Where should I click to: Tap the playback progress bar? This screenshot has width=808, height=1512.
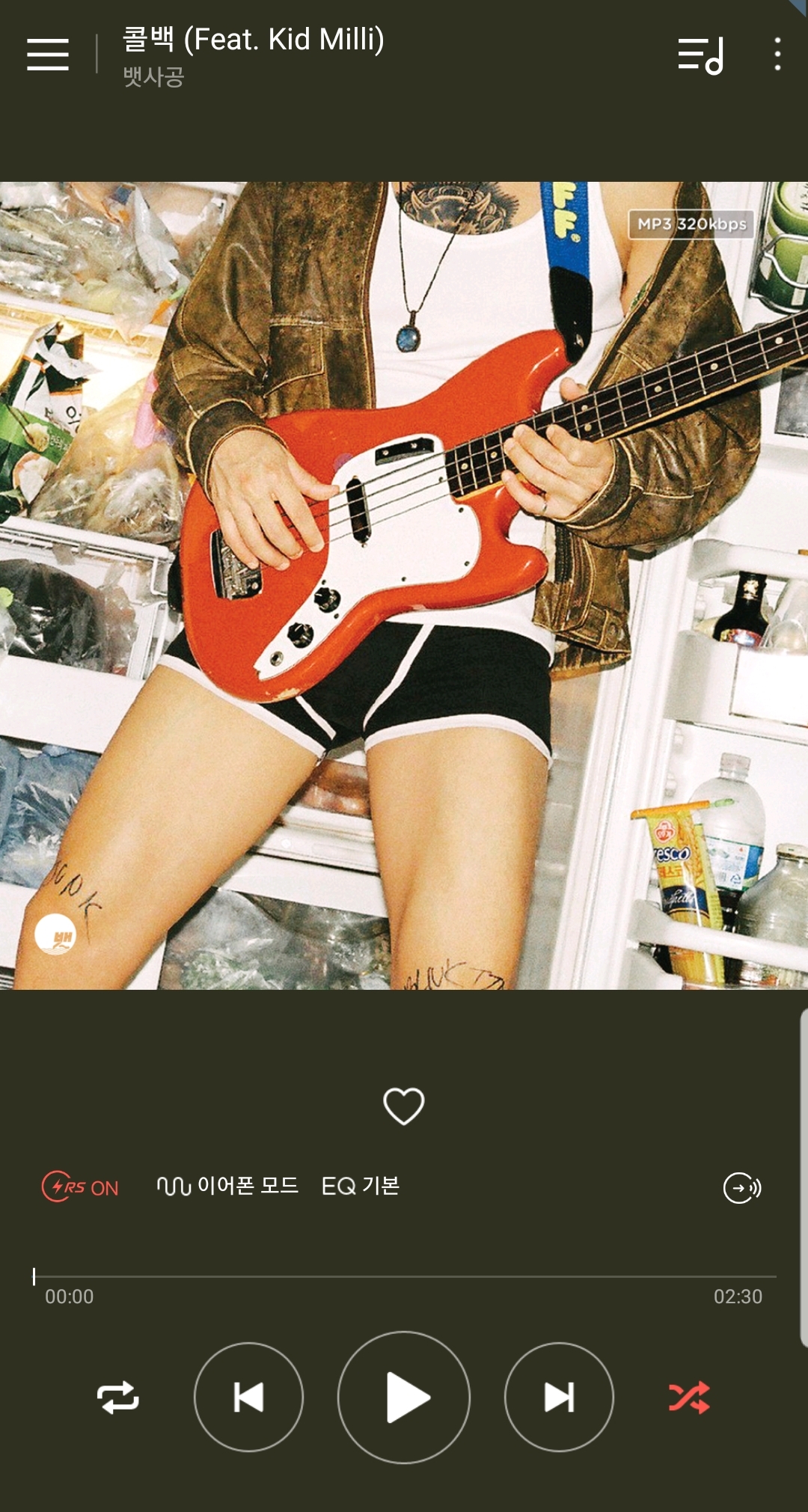[404, 1276]
